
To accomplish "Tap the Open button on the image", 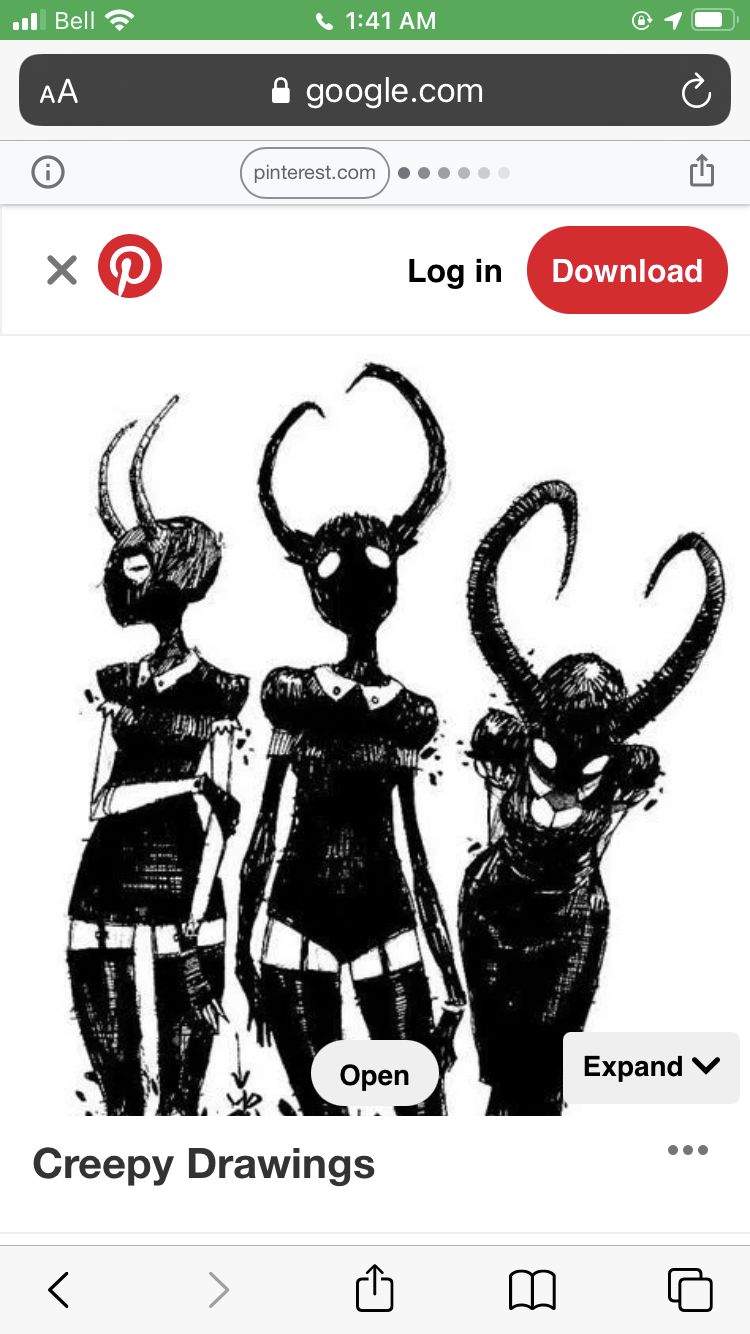I will coord(375,1075).
